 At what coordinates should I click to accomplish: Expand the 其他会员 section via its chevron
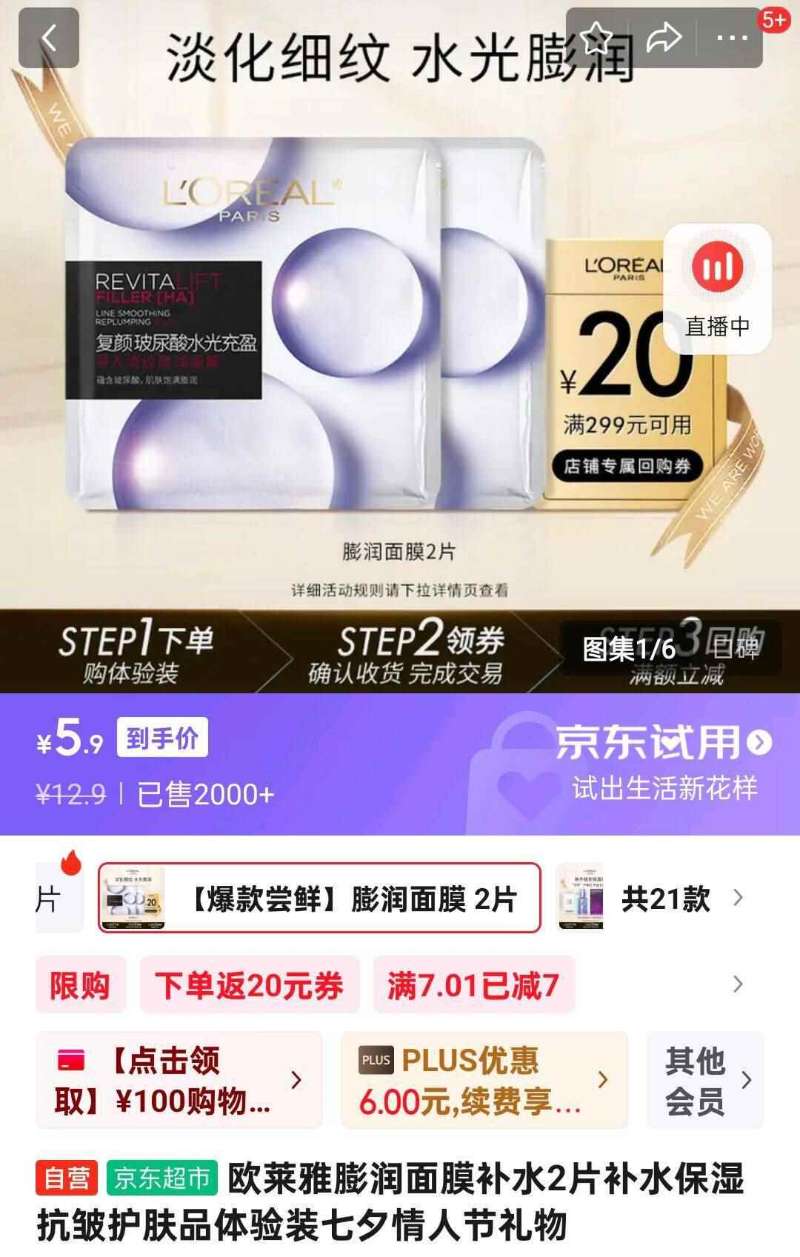747,1080
